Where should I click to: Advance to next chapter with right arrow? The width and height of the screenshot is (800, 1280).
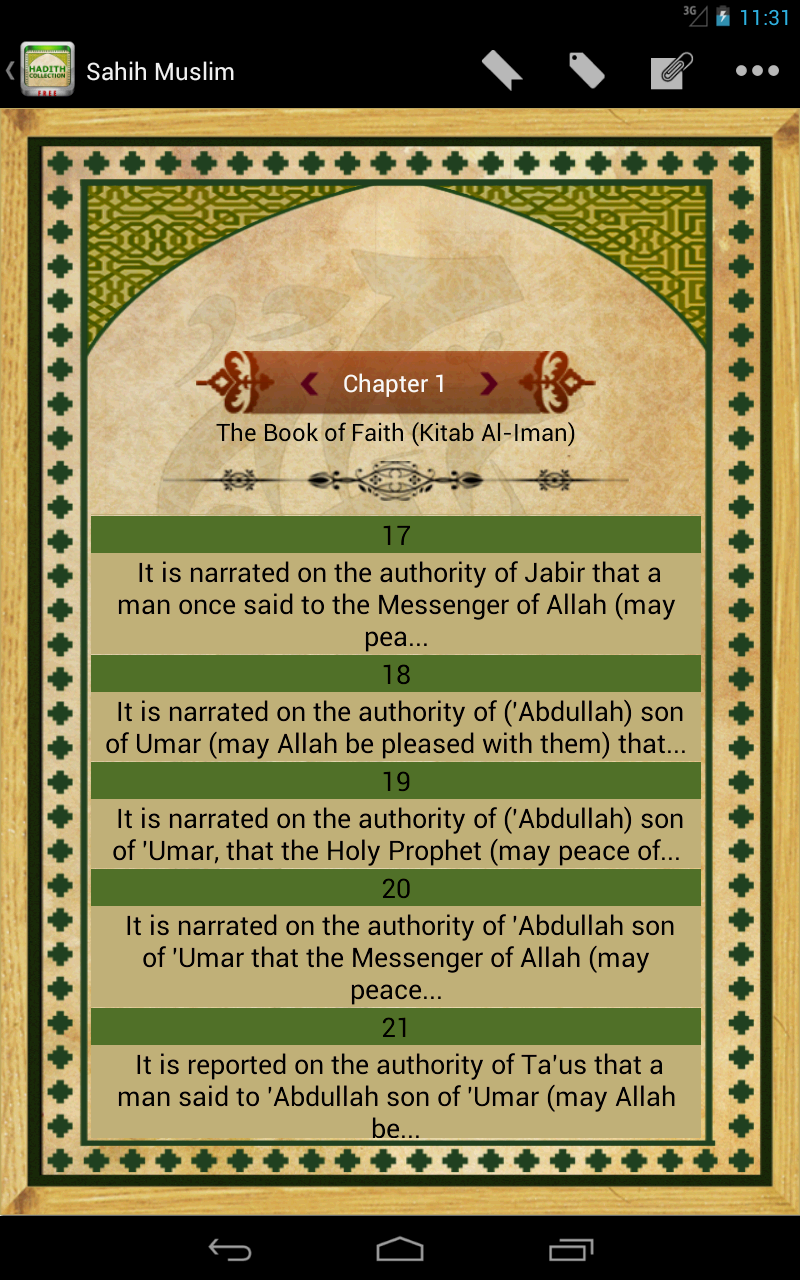tap(489, 383)
